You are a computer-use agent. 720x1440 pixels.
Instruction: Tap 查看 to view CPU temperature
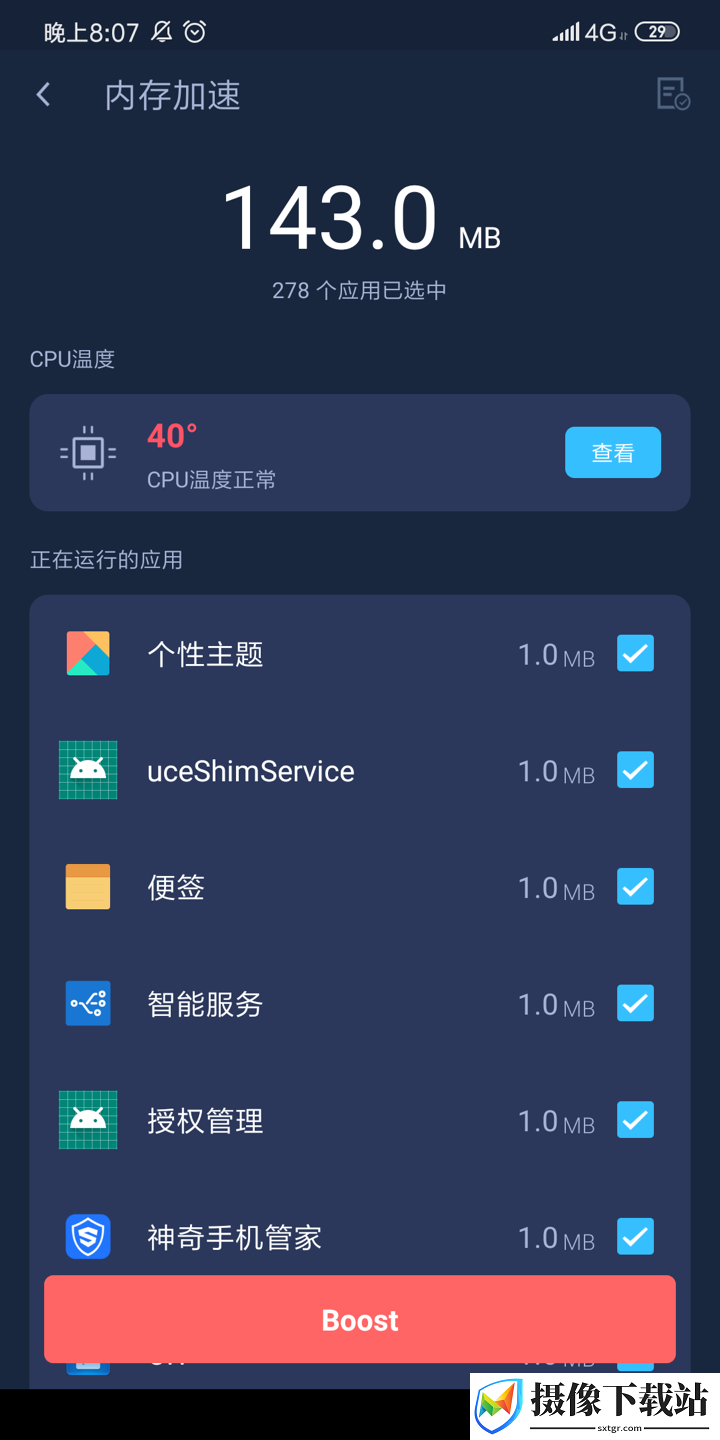[613, 453]
